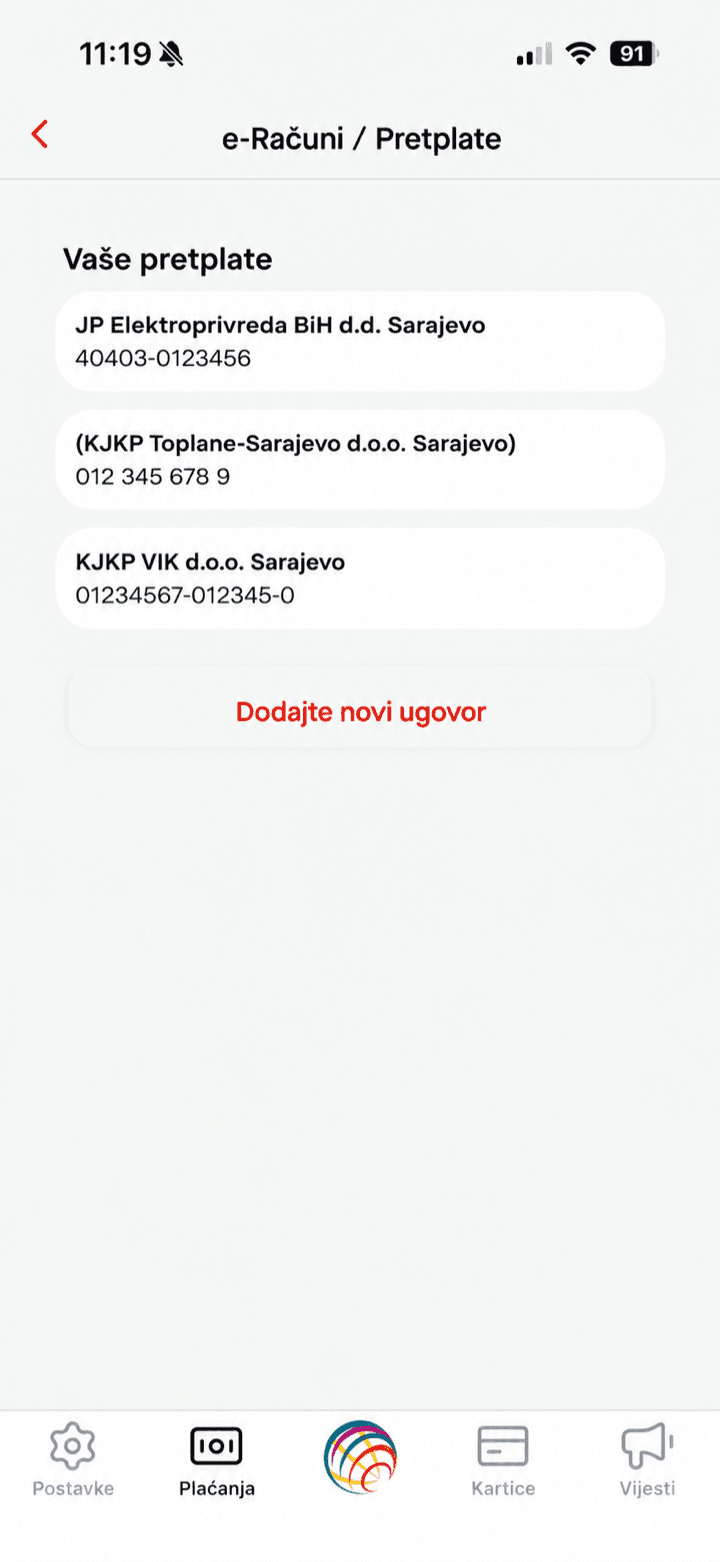This screenshot has width=720, height=1562.
Task: Switch to the Kartice tab
Action: 503,1460
